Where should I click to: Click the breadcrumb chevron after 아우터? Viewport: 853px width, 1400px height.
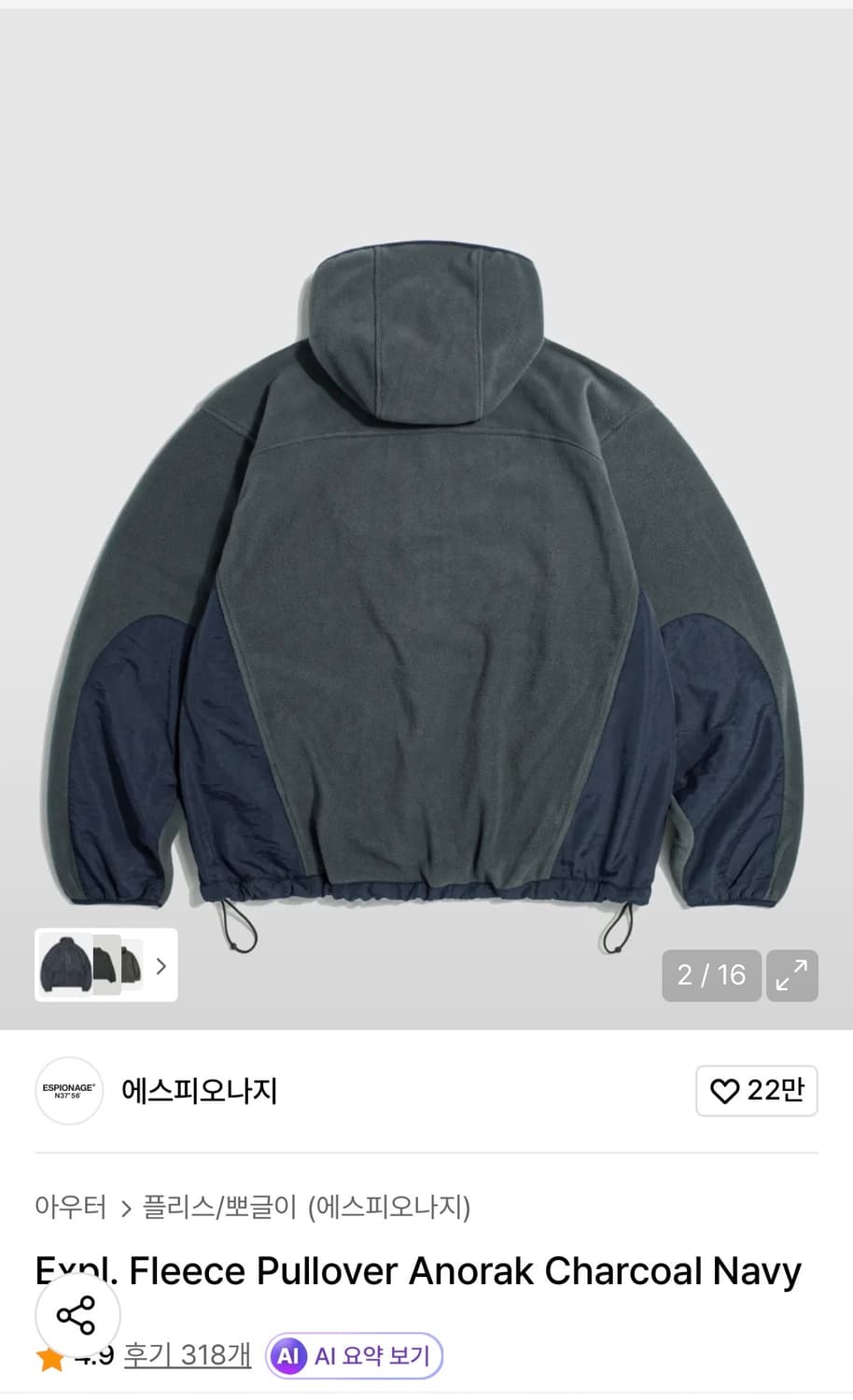pyautogui.click(x=124, y=1207)
